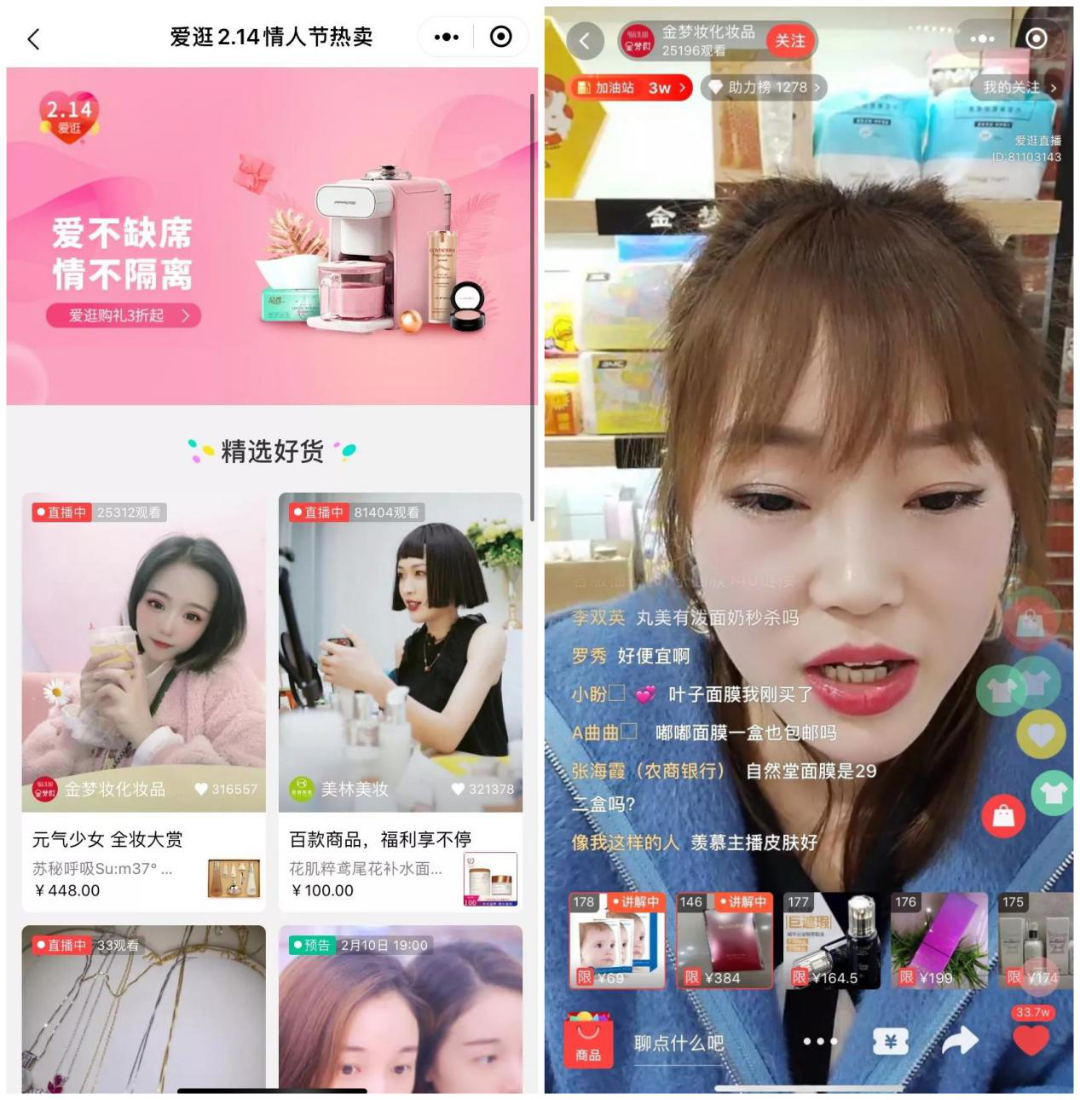Open the coupon ¥ icon in the livestream
Image resolution: width=1080 pixels, height=1100 pixels.
point(890,1042)
